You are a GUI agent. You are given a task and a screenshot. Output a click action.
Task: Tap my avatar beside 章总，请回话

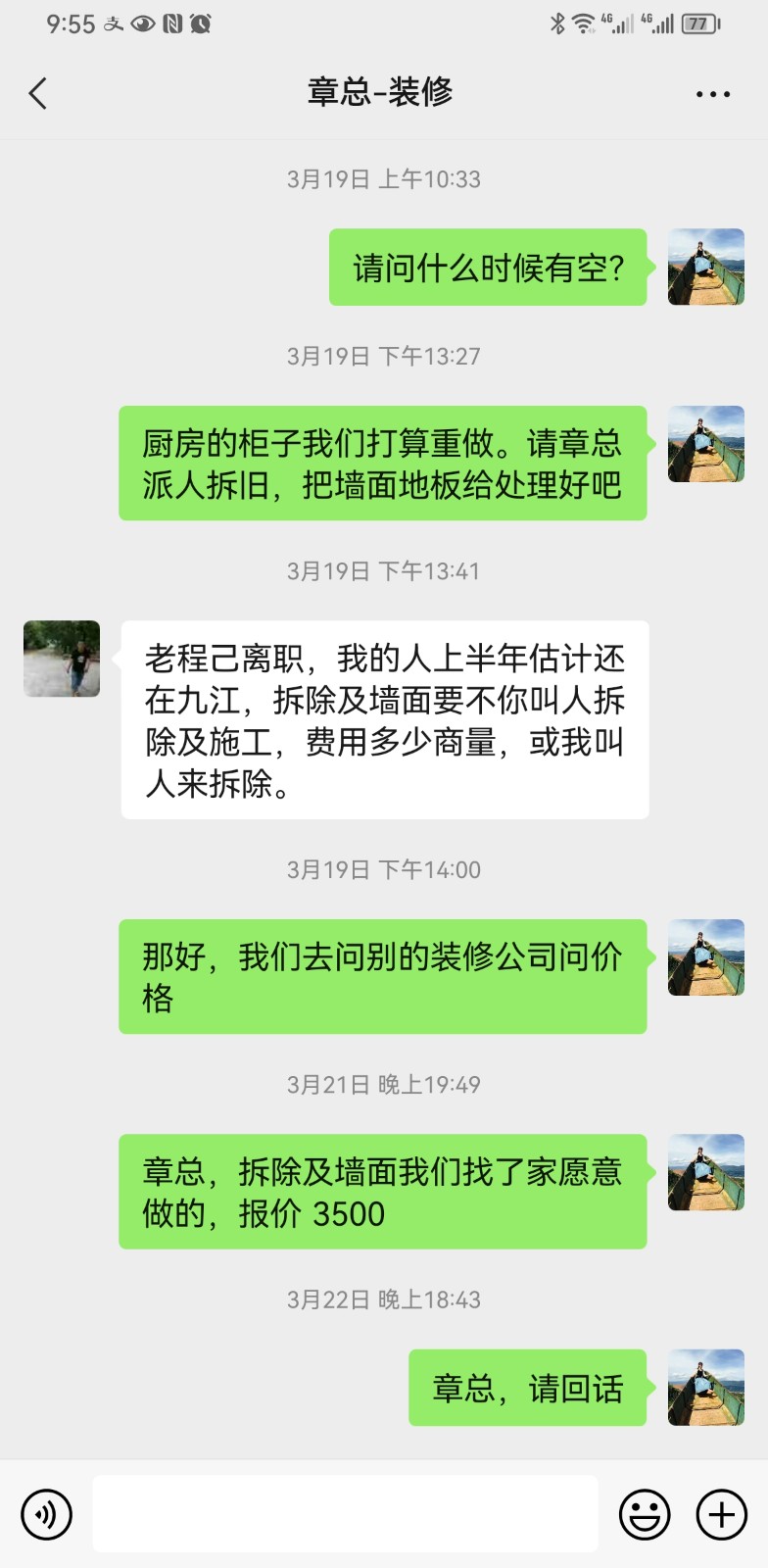pos(706,1387)
